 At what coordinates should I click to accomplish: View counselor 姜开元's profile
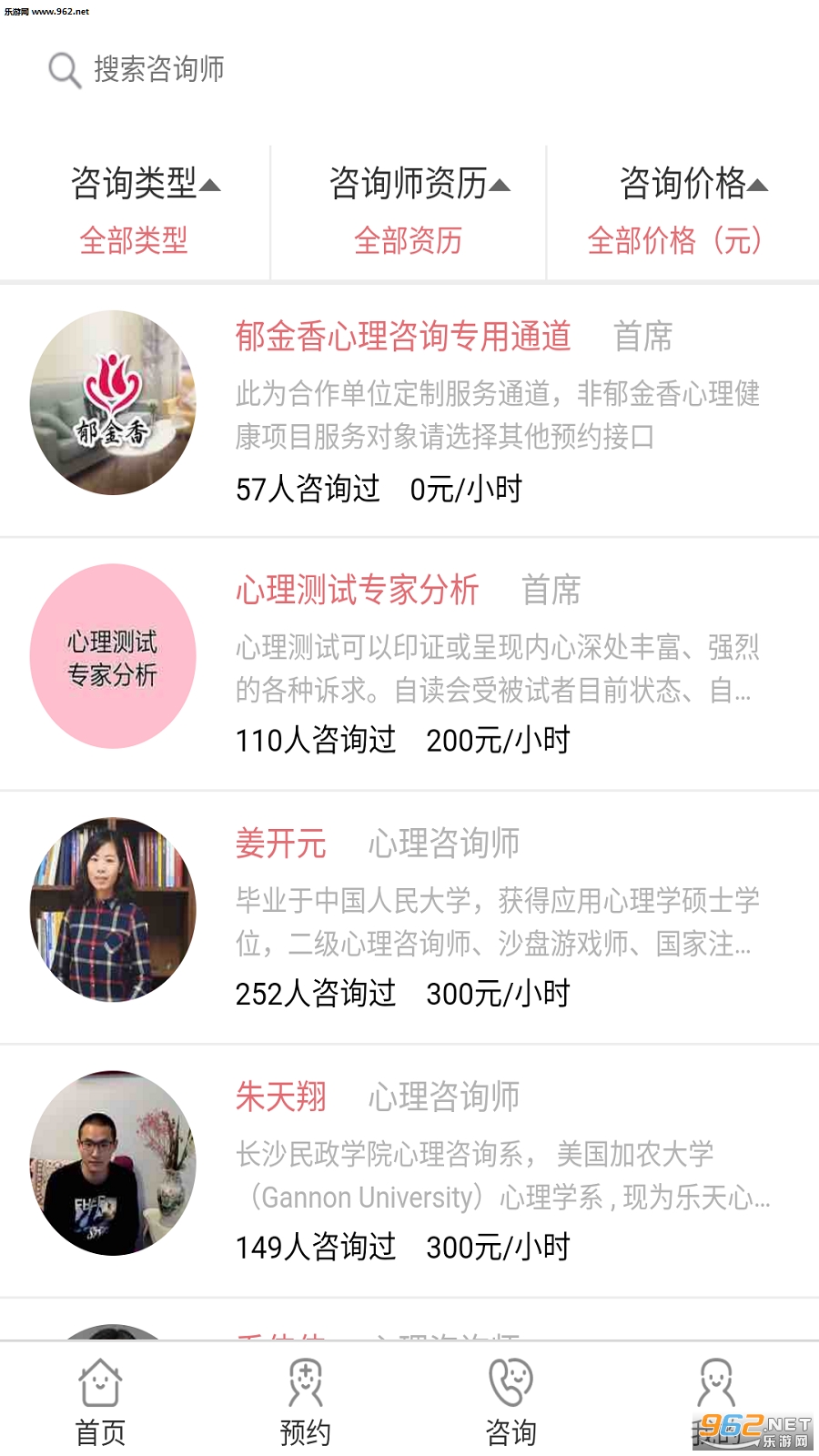tap(280, 844)
